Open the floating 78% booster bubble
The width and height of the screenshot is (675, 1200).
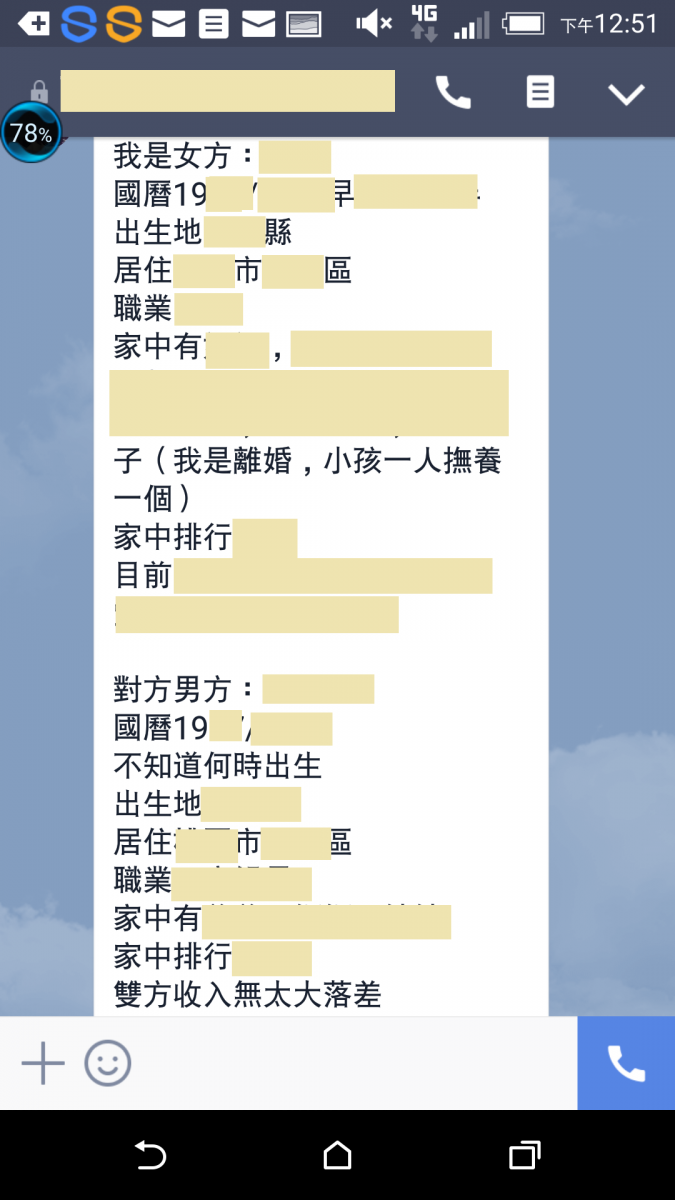[31, 133]
